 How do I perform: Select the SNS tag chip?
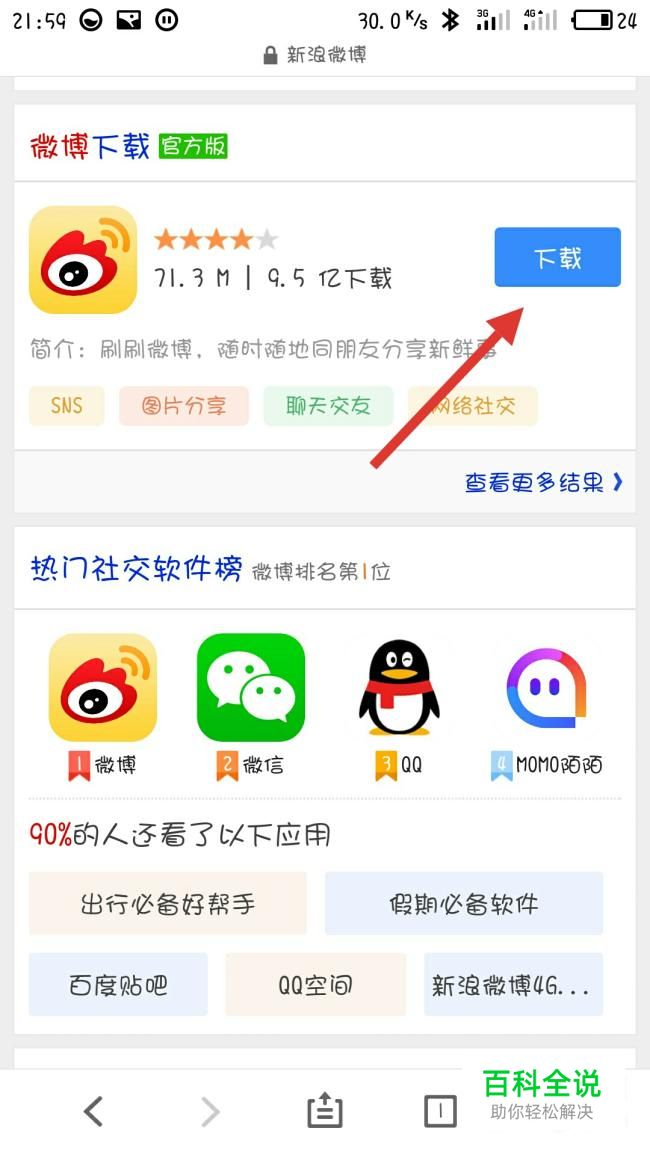(67, 406)
